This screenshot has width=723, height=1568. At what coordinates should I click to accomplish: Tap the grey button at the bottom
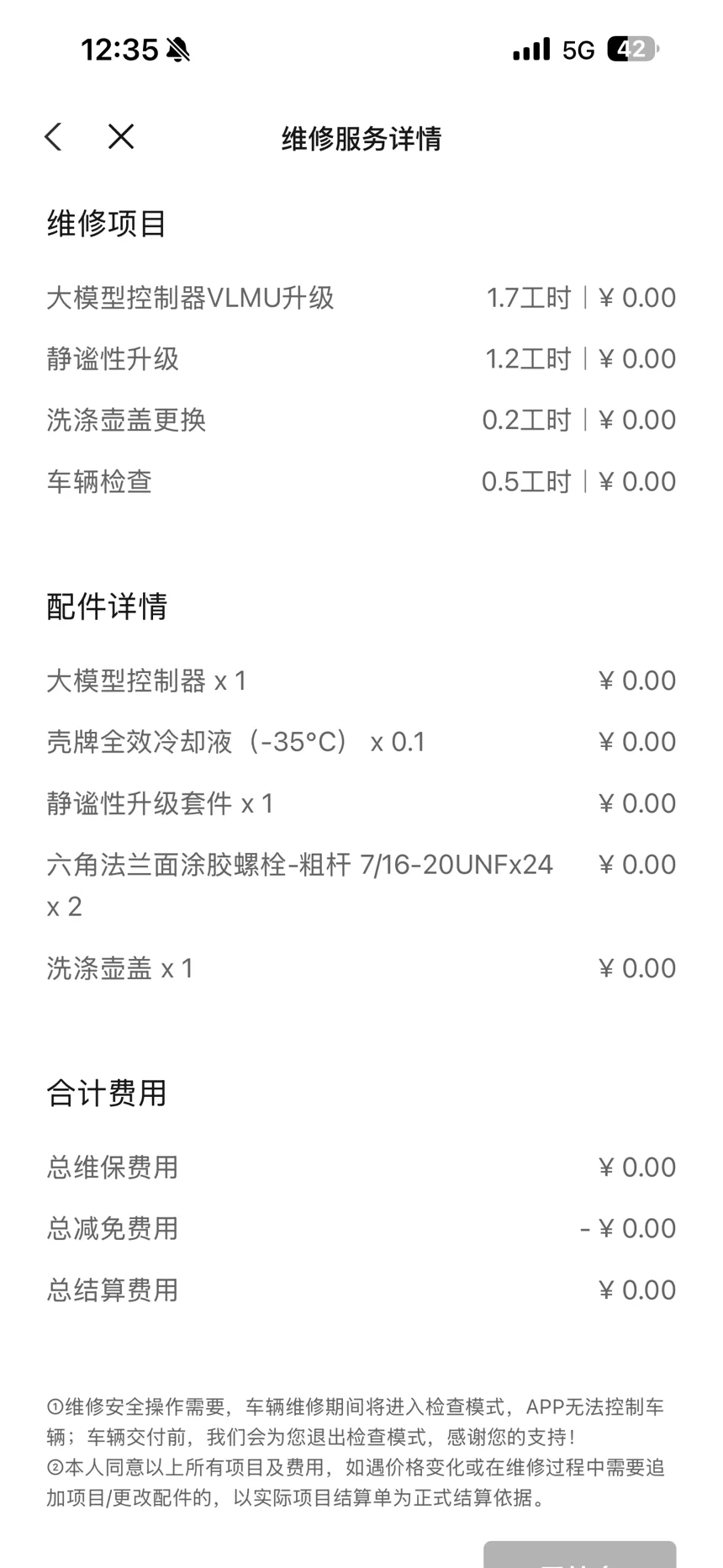[579, 1555]
